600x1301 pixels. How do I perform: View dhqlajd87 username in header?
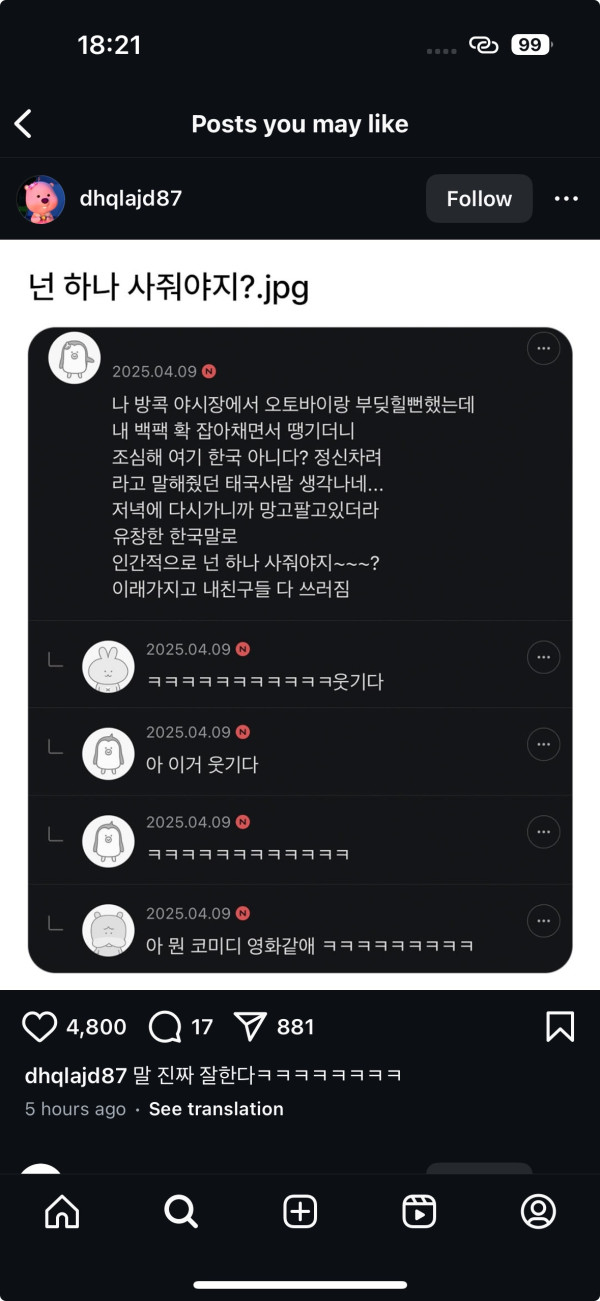(131, 198)
